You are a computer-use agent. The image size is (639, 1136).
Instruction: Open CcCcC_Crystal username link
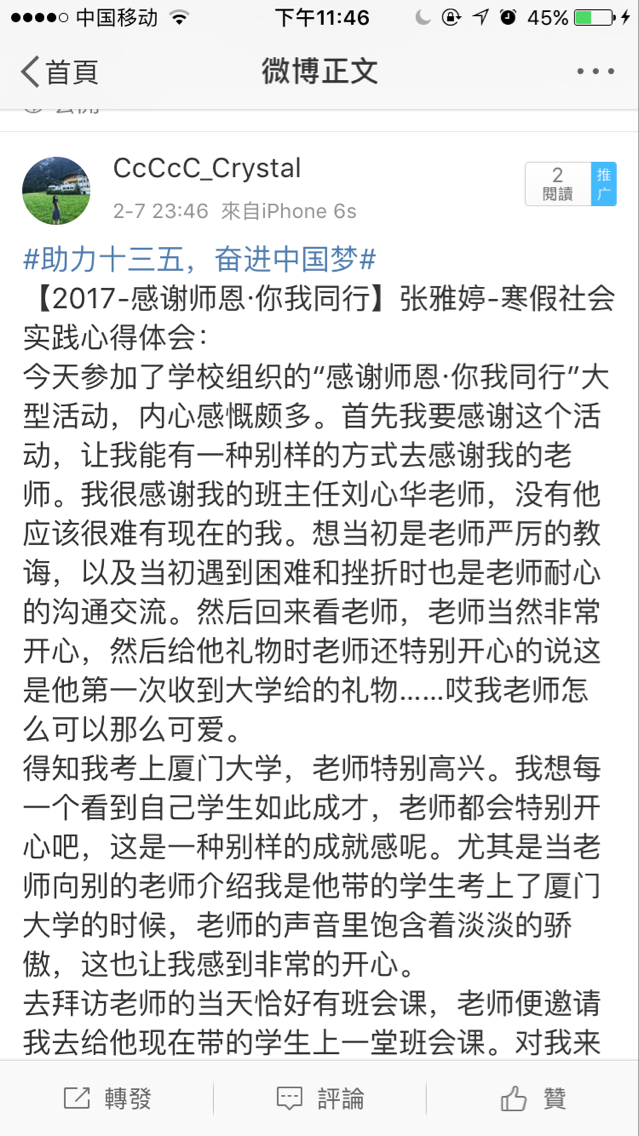click(x=207, y=169)
